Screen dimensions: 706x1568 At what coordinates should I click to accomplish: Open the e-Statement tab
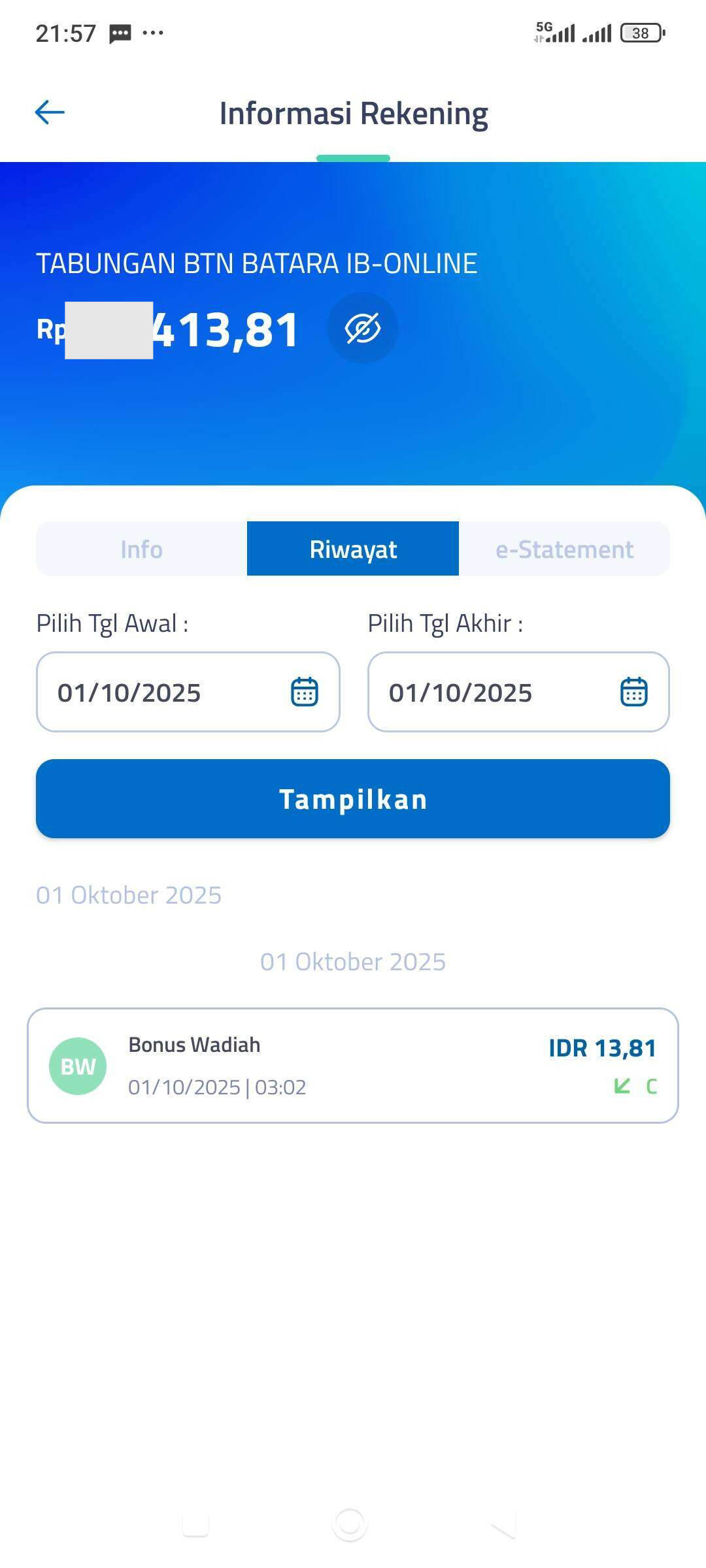pyautogui.click(x=565, y=549)
